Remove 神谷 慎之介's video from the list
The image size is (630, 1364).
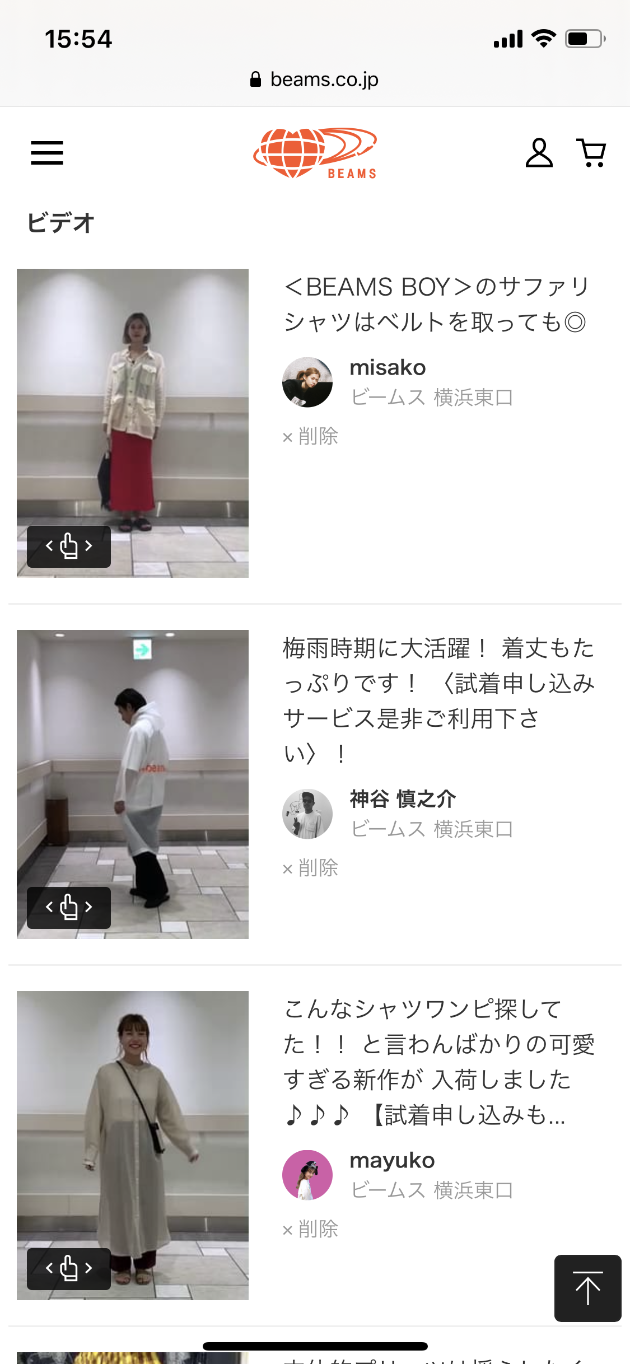pos(311,868)
